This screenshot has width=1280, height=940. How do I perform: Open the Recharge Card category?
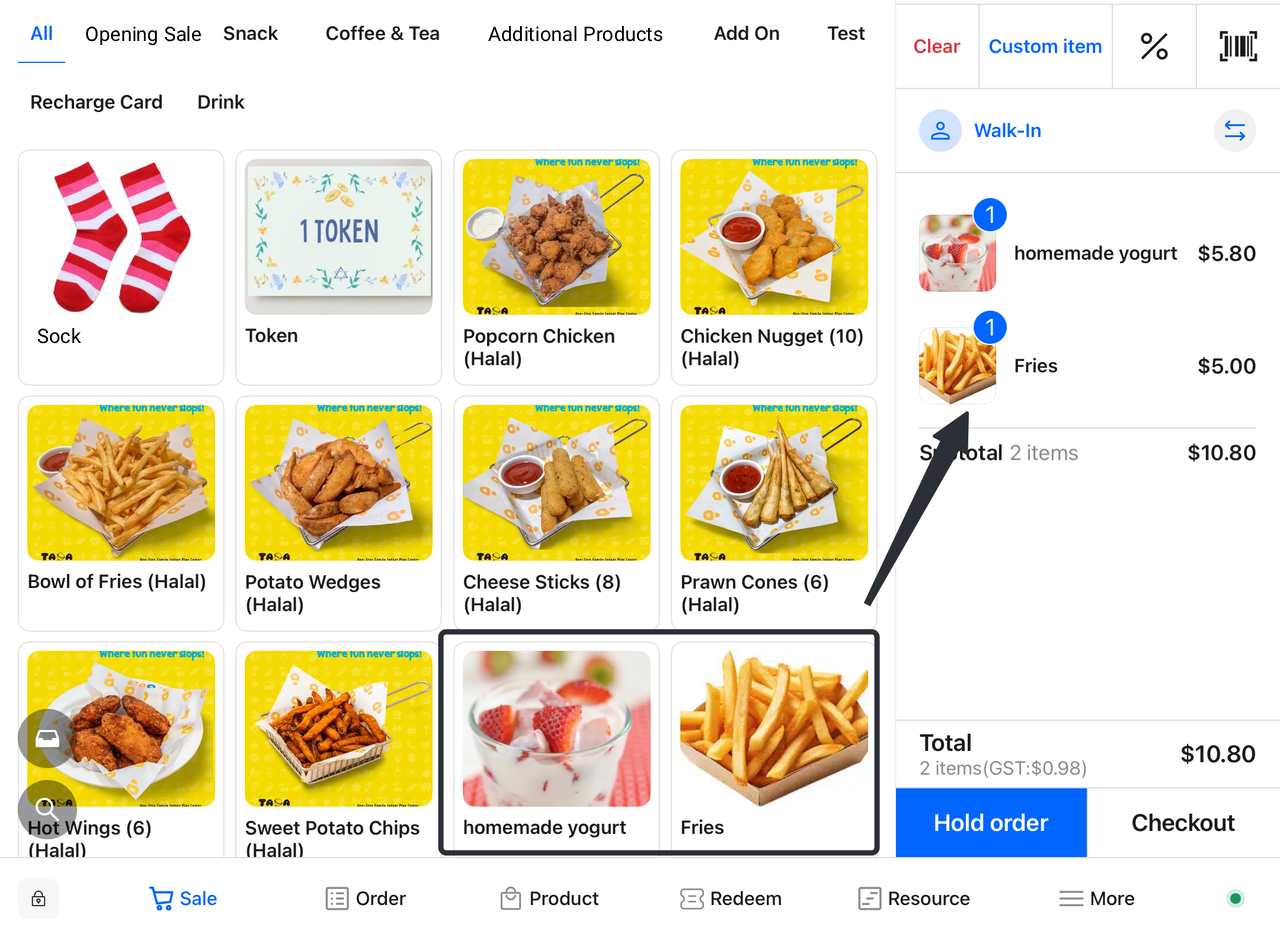click(x=96, y=102)
